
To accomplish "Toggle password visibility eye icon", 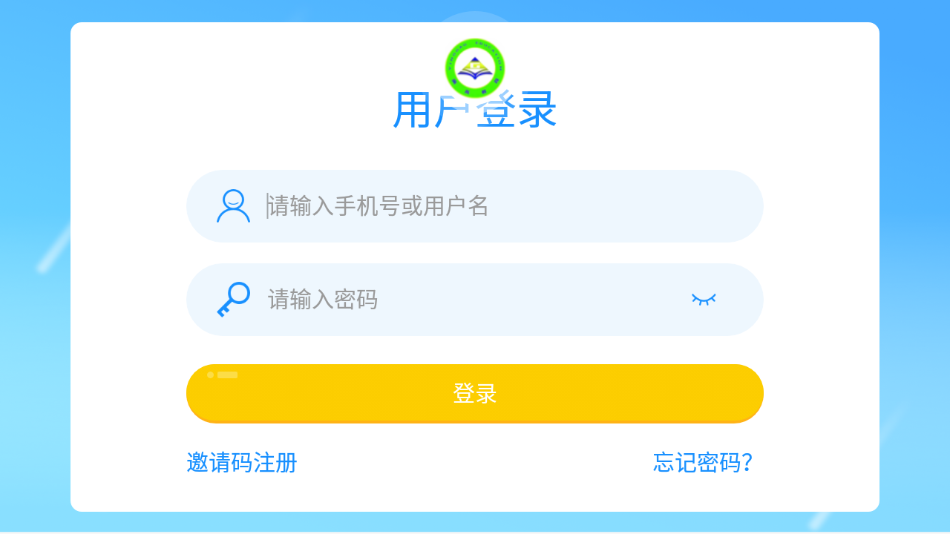I will [x=704, y=299].
